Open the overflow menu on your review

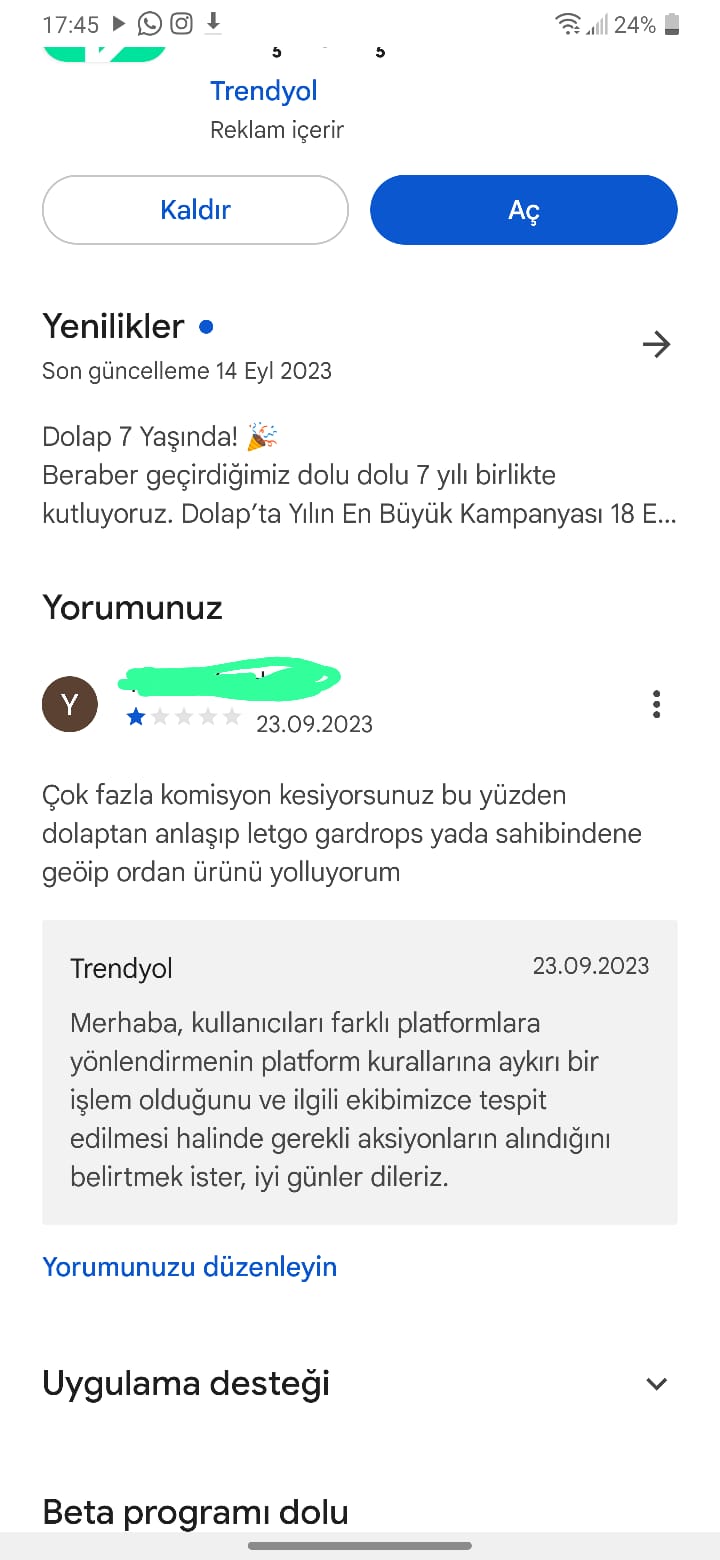tap(656, 704)
